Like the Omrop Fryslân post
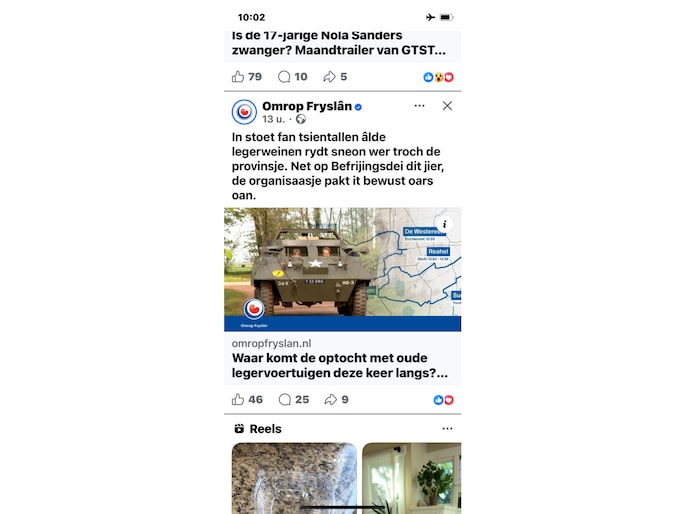Viewport: 685px width, 514px height. (x=247, y=400)
